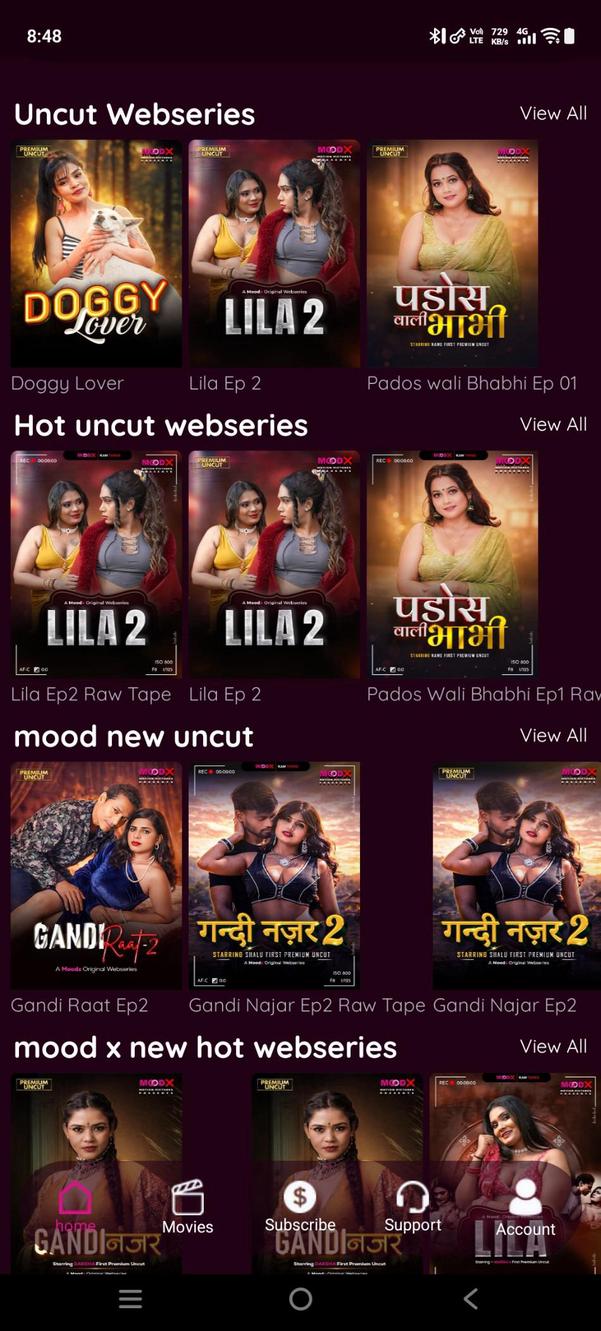Open View All for Uncut Webseries
Viewport: 601px width, 1331px height.
coord(553,113)
